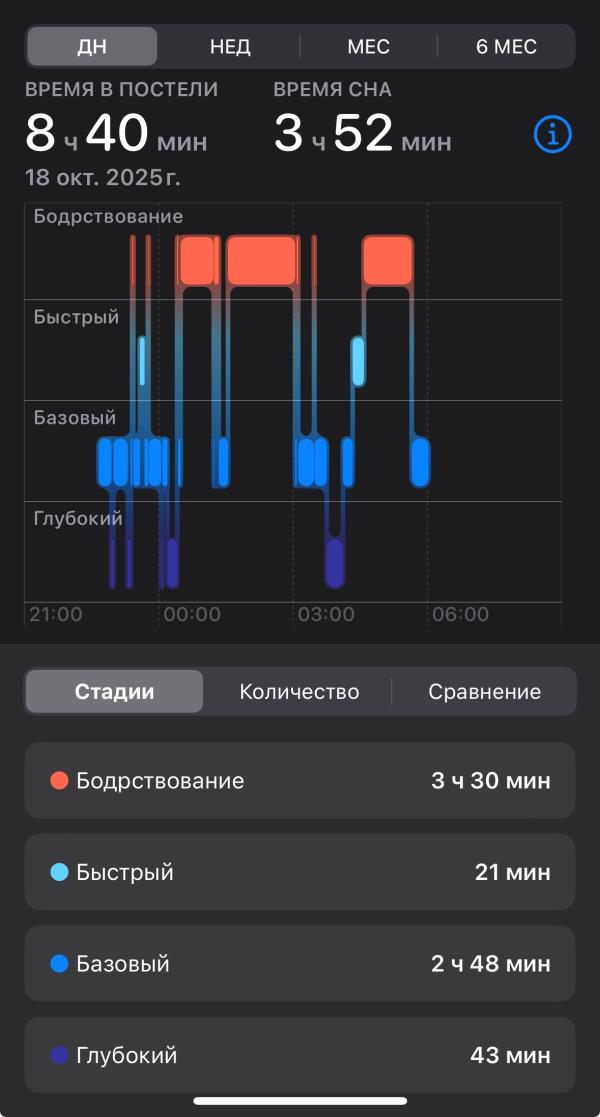Screen dimensions: 600x1117
Task: Tap the Бодрствование 3 ч 30 мин row
Action: point(300,780)
